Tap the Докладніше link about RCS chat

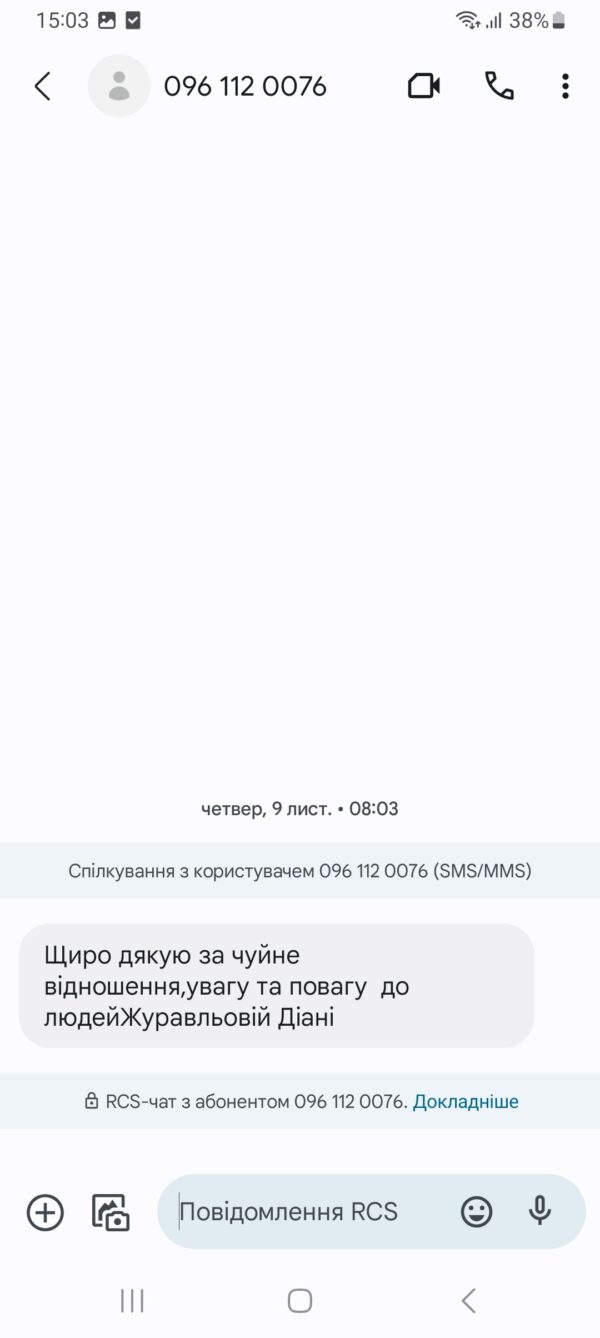(466, 1101)
